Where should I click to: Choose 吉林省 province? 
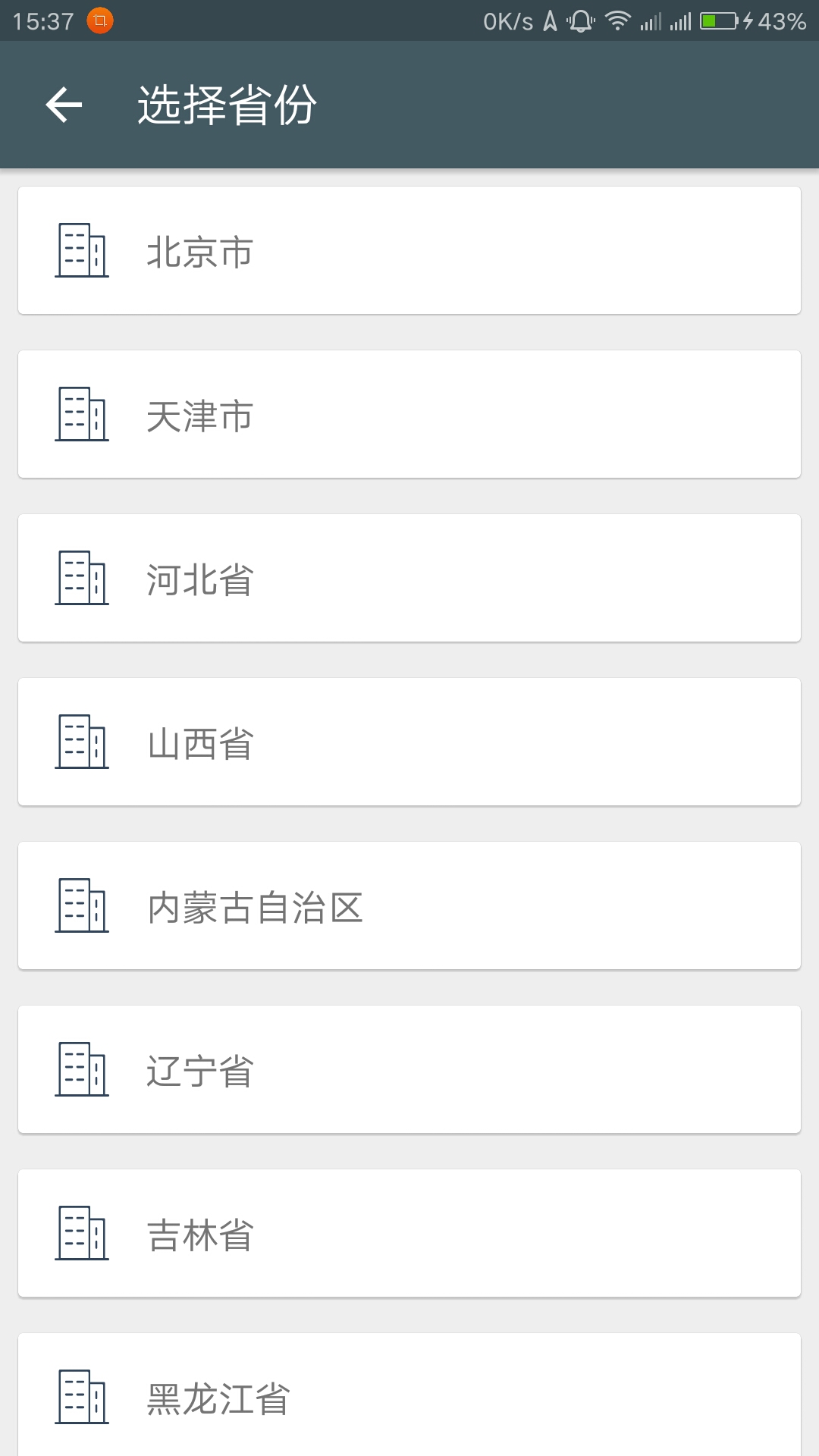coord(409,1234)
